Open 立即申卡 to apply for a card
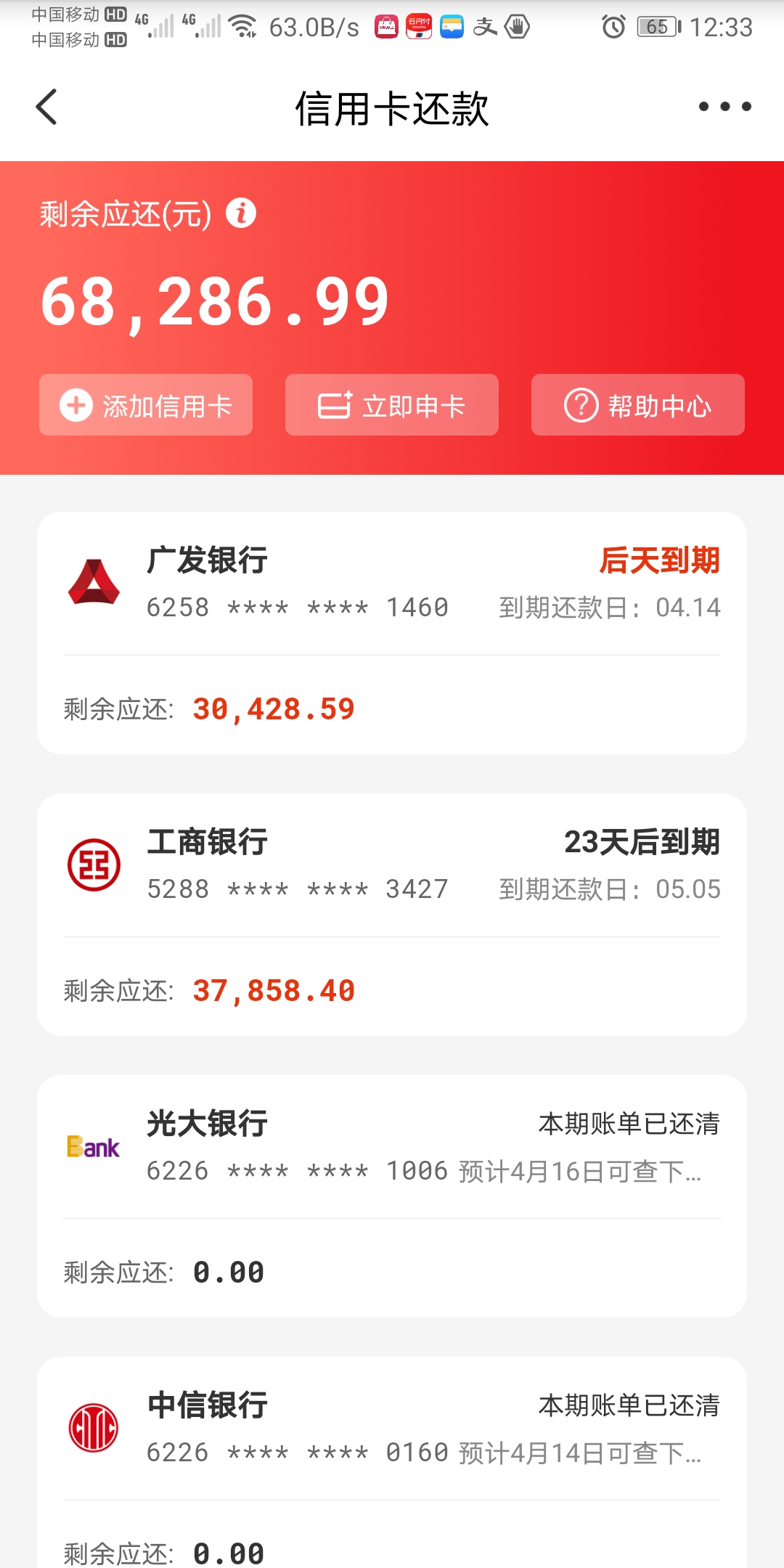 [392, 405]
